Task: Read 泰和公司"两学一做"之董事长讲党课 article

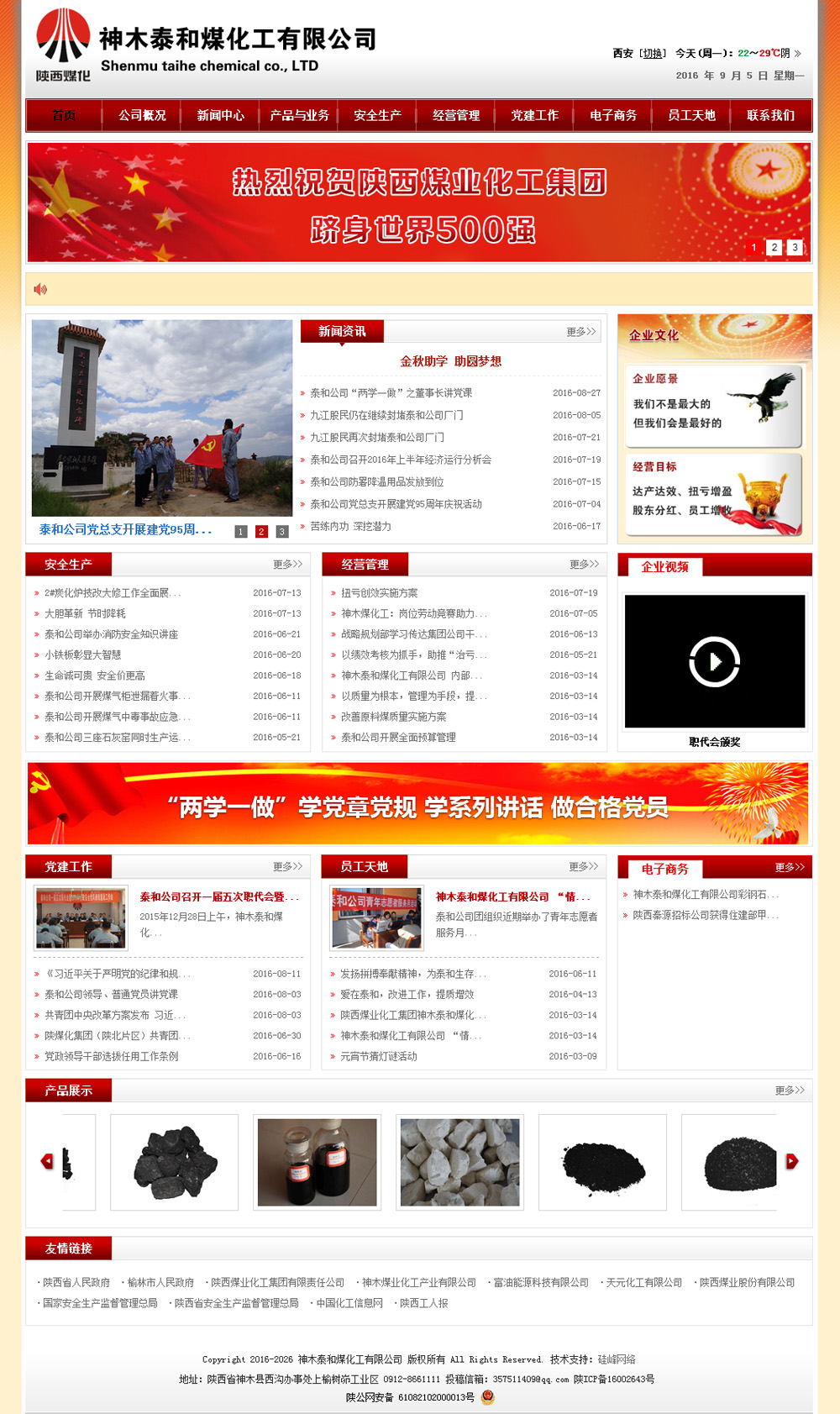Action: pyautogui.click(x=391, y=392)
